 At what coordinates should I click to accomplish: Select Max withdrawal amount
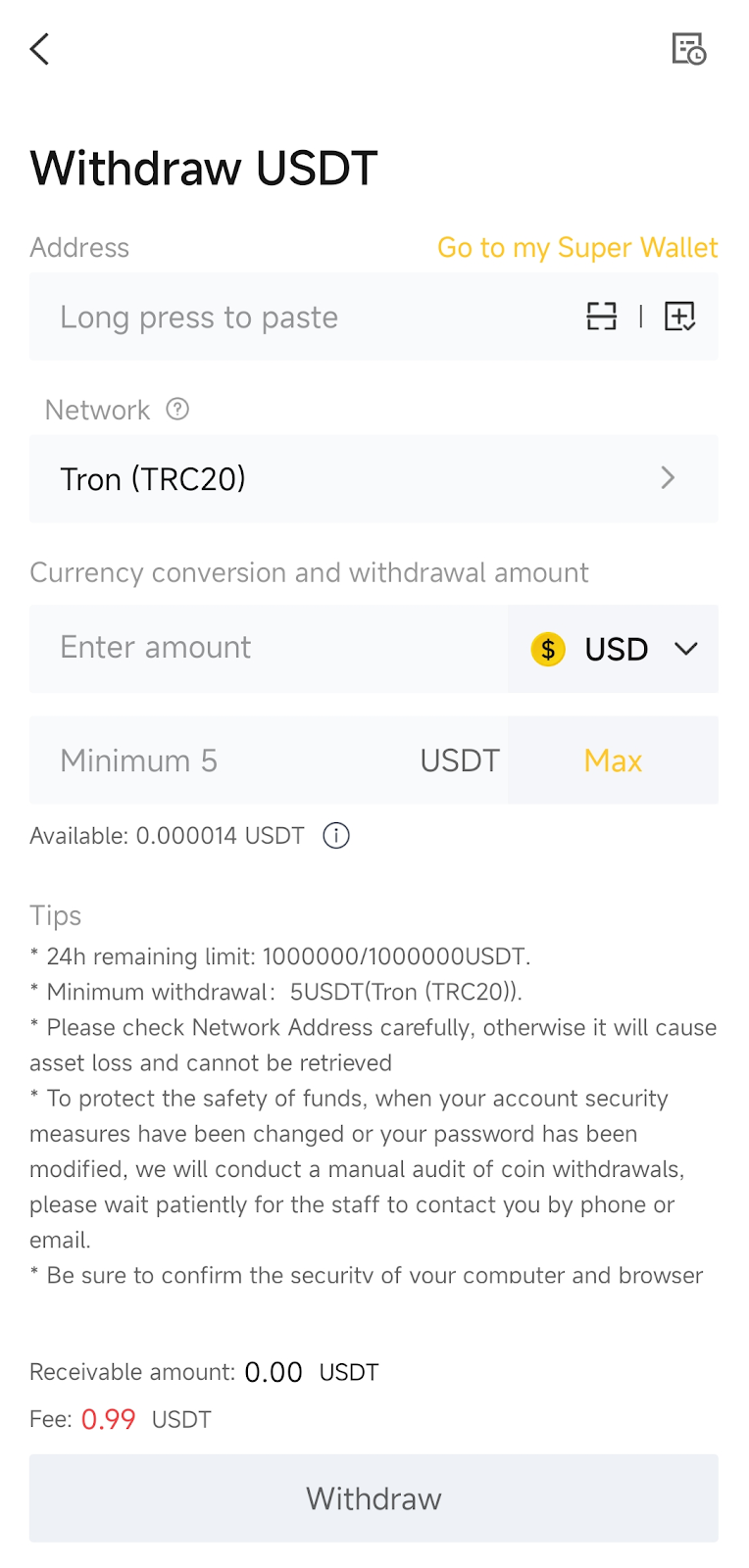[613, 760]
